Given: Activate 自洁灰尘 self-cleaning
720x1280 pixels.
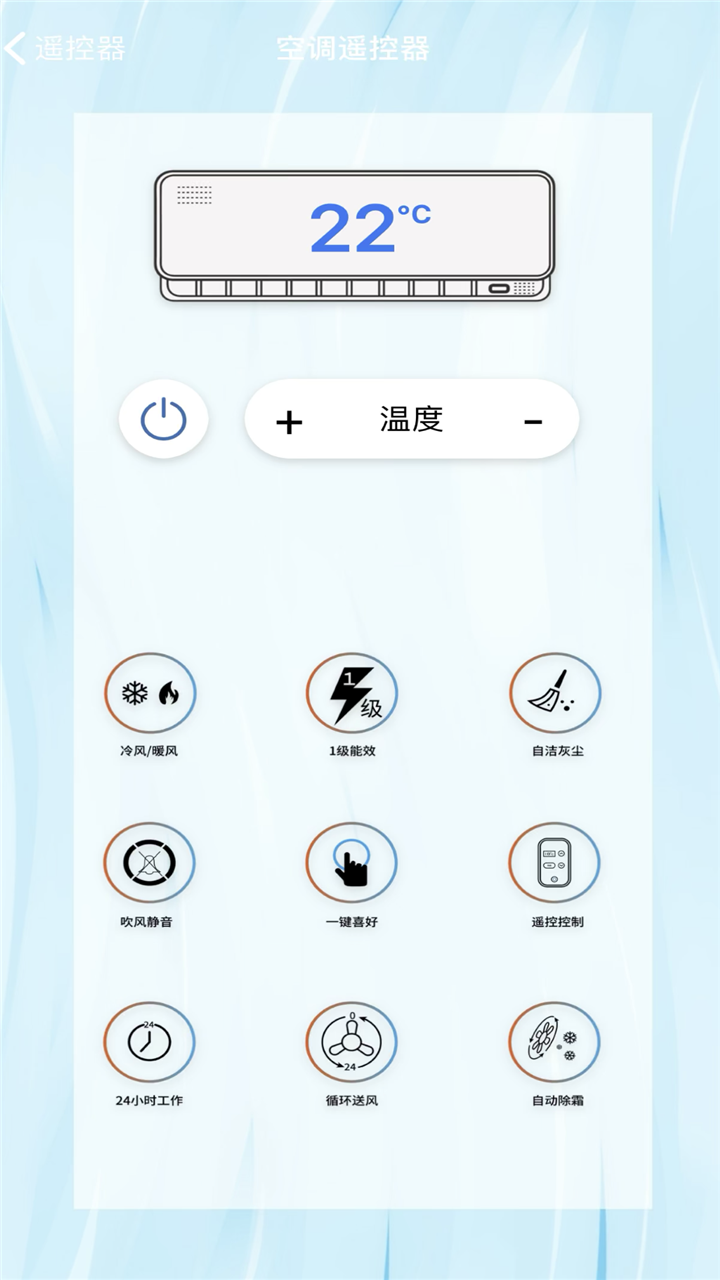Looking at the screenshot, I should (555, 693).
